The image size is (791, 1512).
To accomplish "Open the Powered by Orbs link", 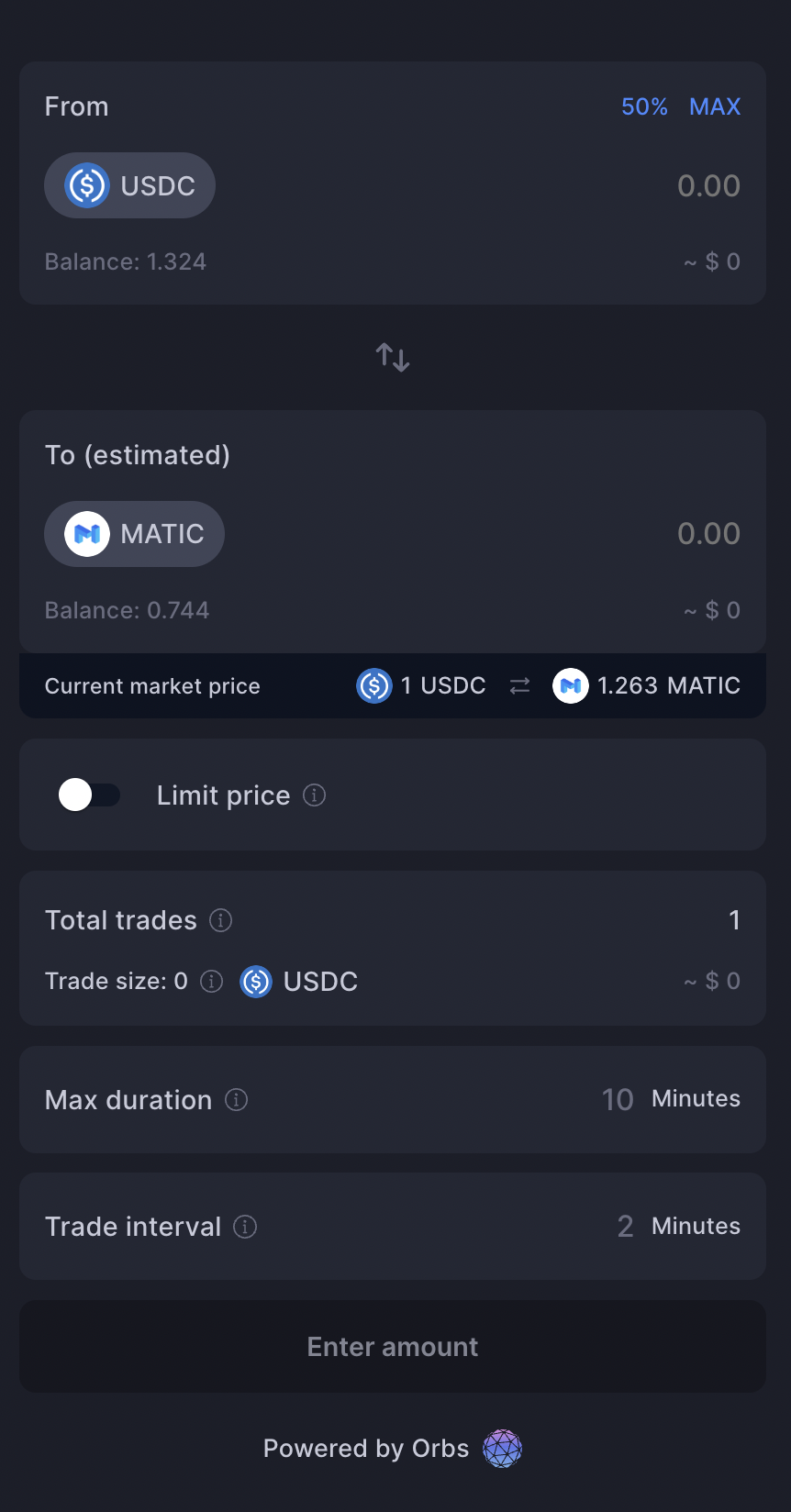I will tap(393, 1449).
